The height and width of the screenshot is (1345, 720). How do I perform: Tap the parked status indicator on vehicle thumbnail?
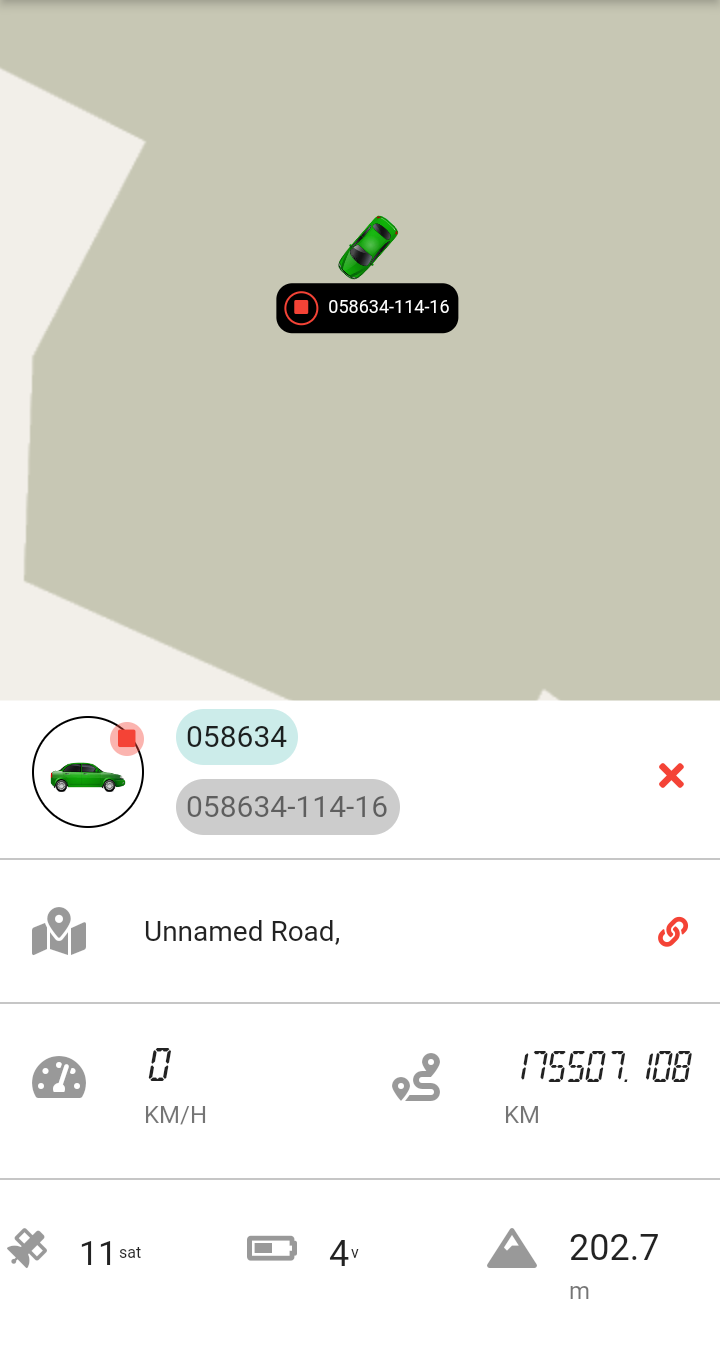pos(127,739)
